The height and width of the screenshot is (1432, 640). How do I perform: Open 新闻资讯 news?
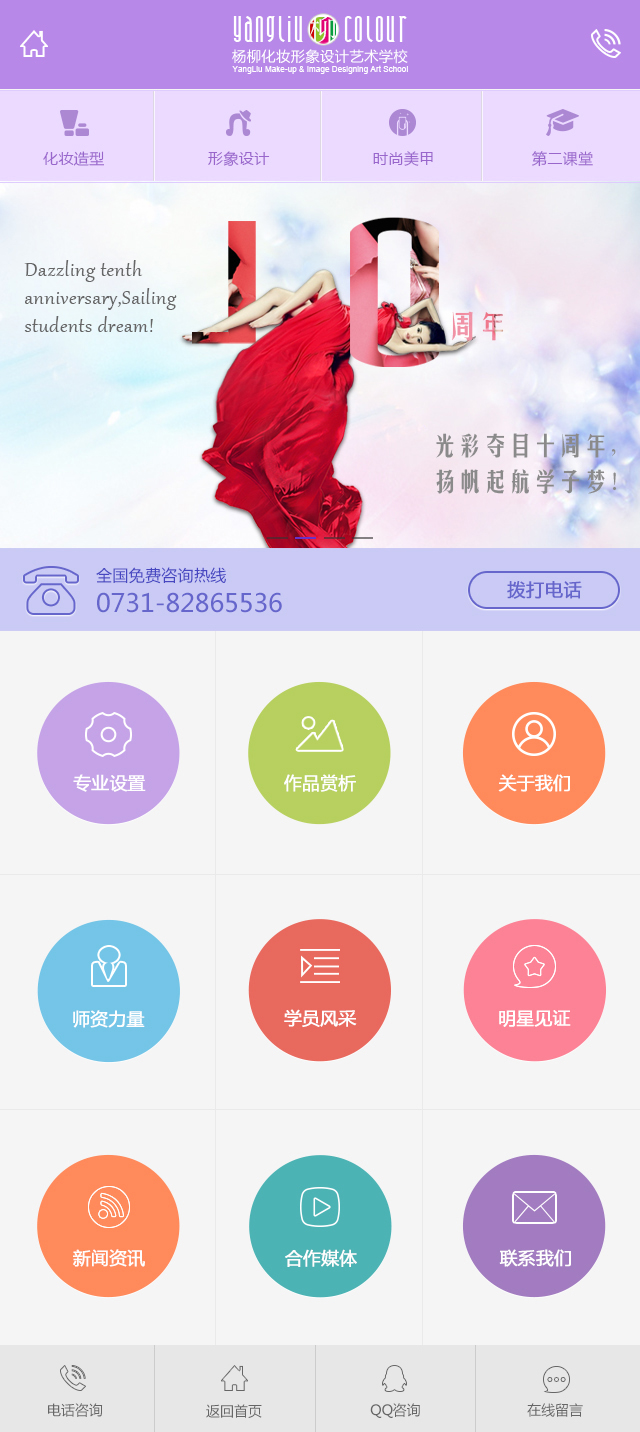(x=108, y=1226)
